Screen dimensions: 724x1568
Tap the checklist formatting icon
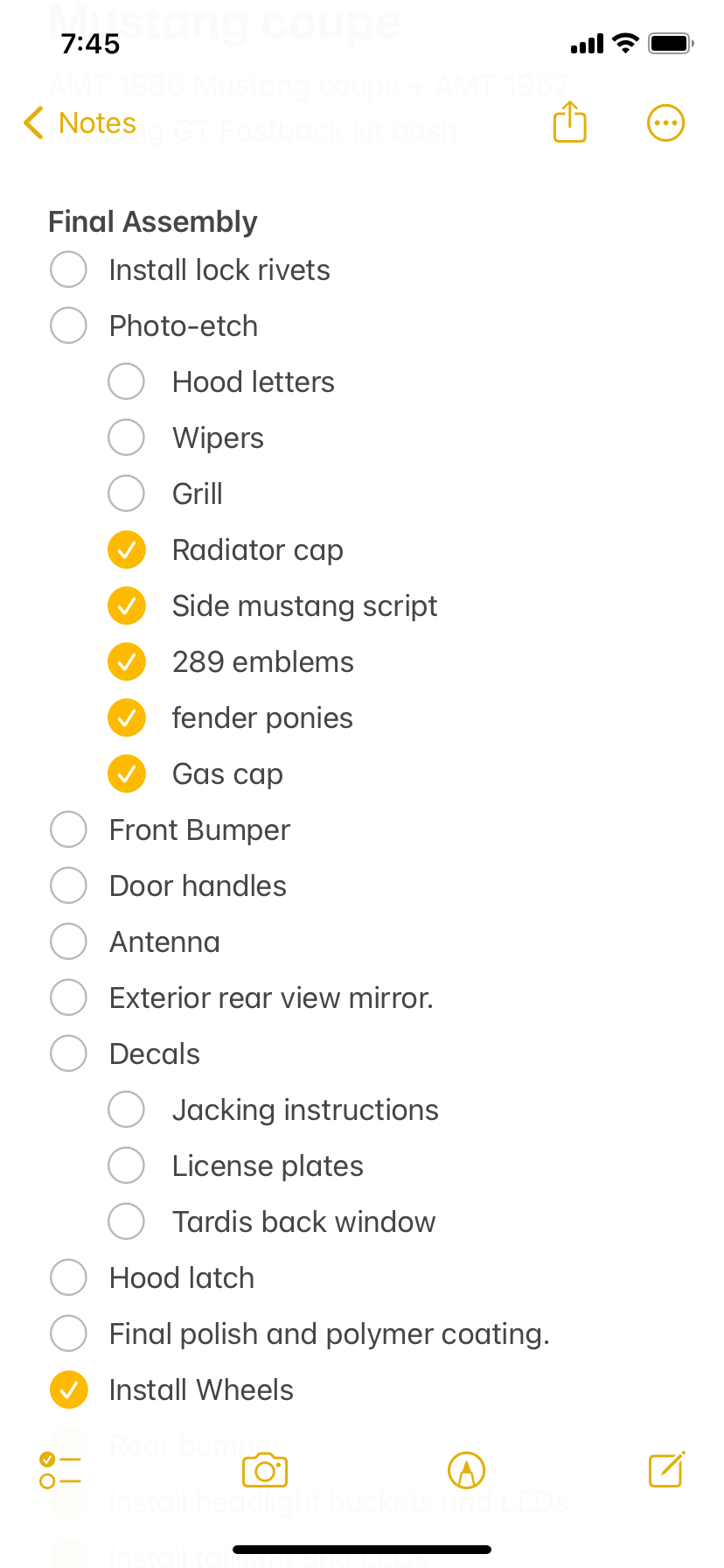point(60,1470)
